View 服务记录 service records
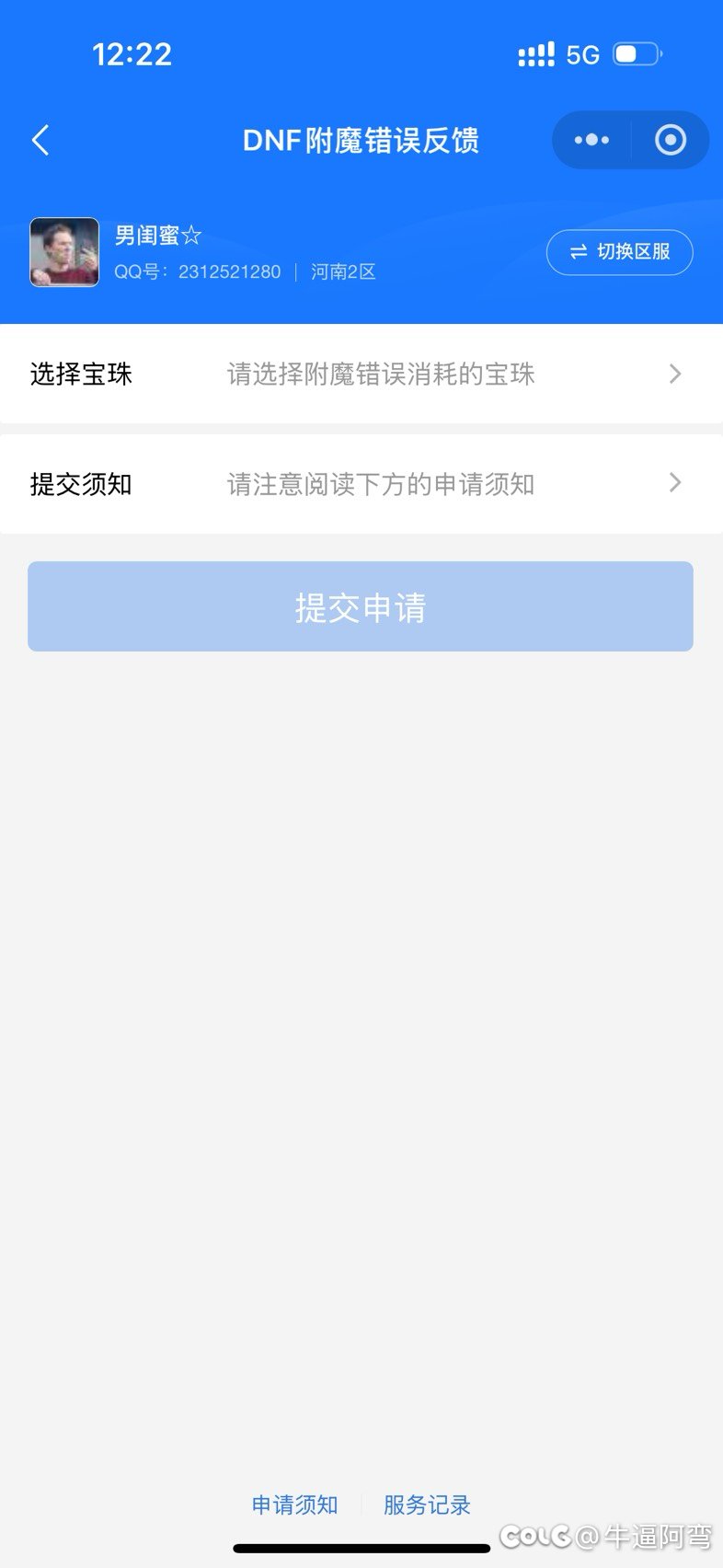The height and width of the screenshot is (1568, 723). coord(427,1505)
